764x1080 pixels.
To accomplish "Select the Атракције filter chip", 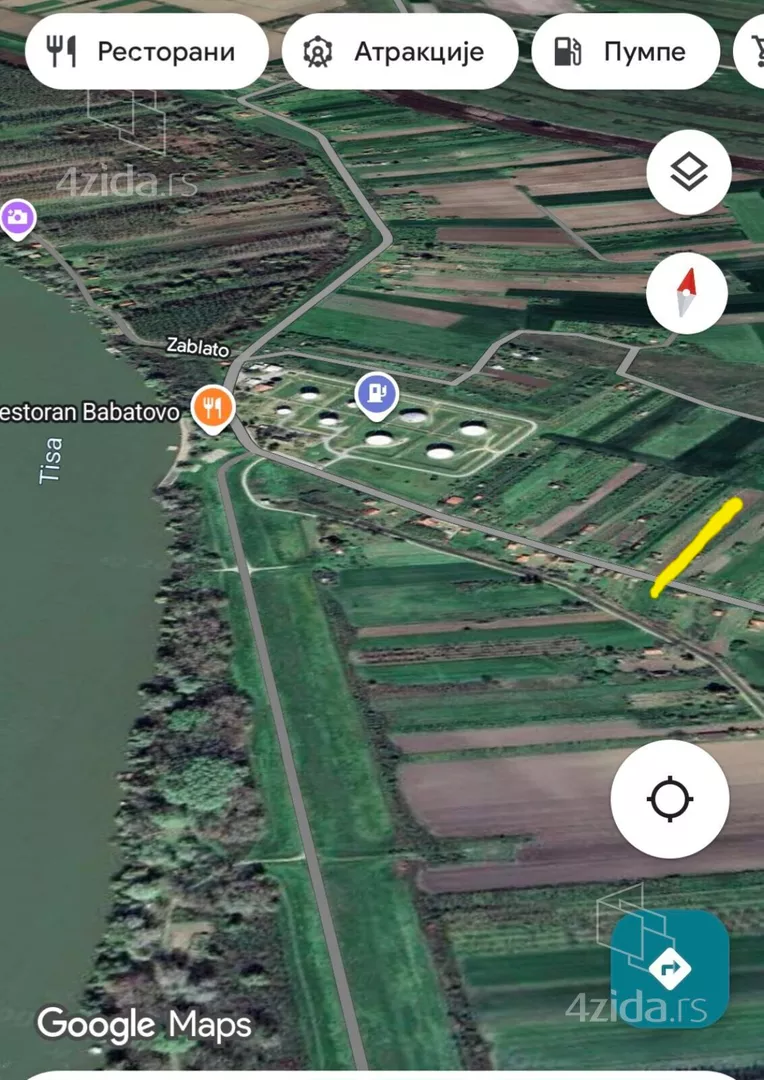I will coord(399,52).
